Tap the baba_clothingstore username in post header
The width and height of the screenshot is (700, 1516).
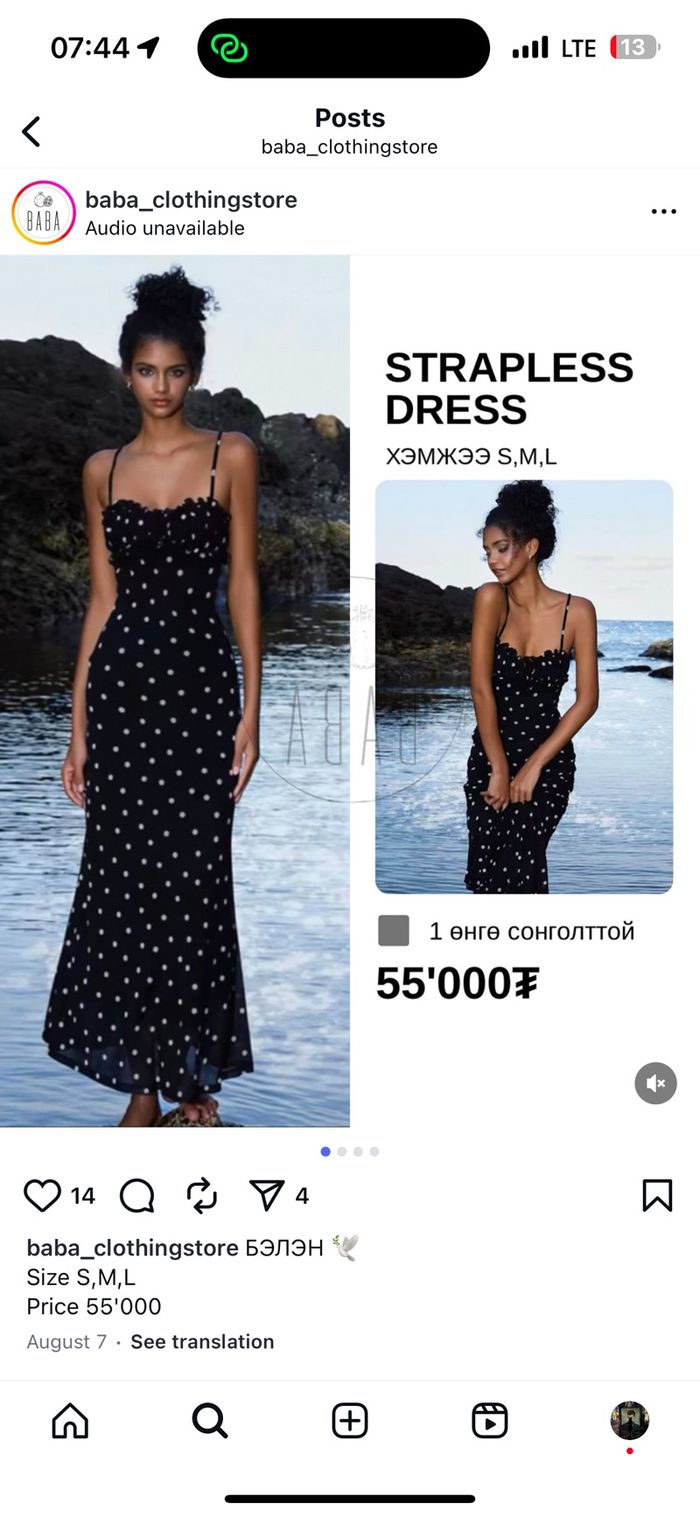pos(191,200)
